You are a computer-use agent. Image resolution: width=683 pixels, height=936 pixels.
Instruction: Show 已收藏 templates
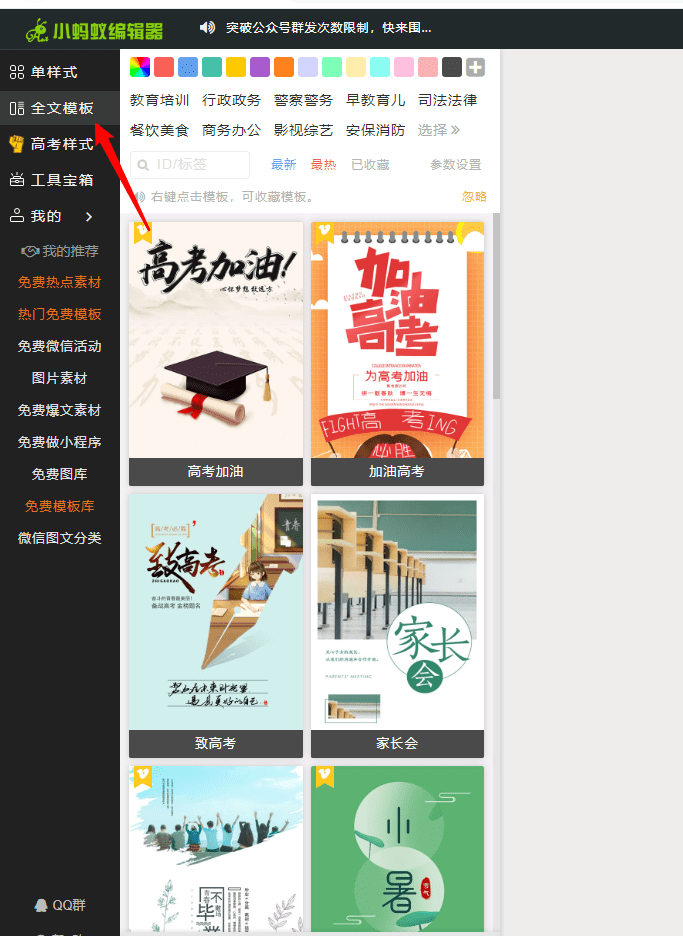[370, 165]
